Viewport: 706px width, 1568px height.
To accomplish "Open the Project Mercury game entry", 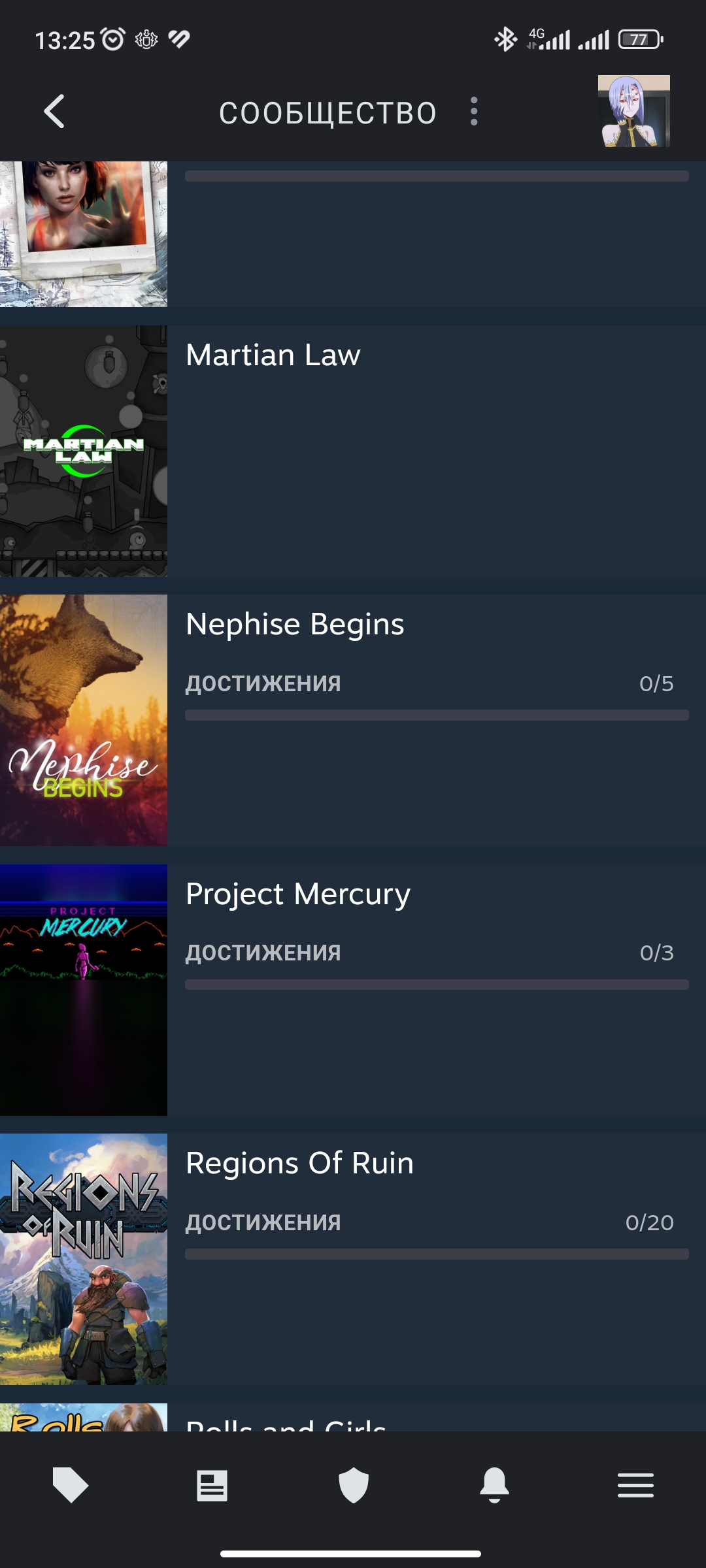I will [x=353, y=990].
